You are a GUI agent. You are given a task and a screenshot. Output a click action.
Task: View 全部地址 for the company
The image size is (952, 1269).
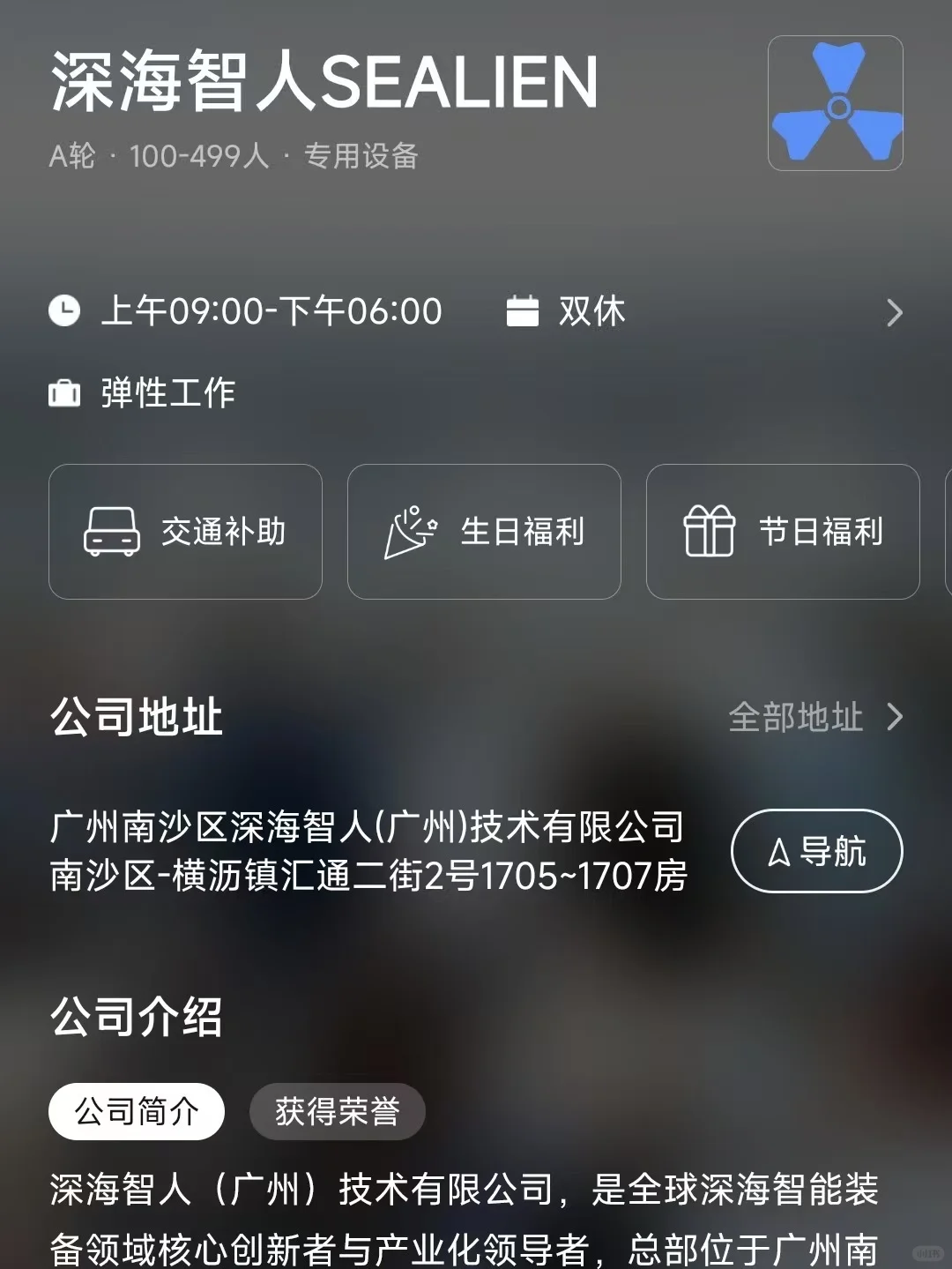(x=816, y=717)
